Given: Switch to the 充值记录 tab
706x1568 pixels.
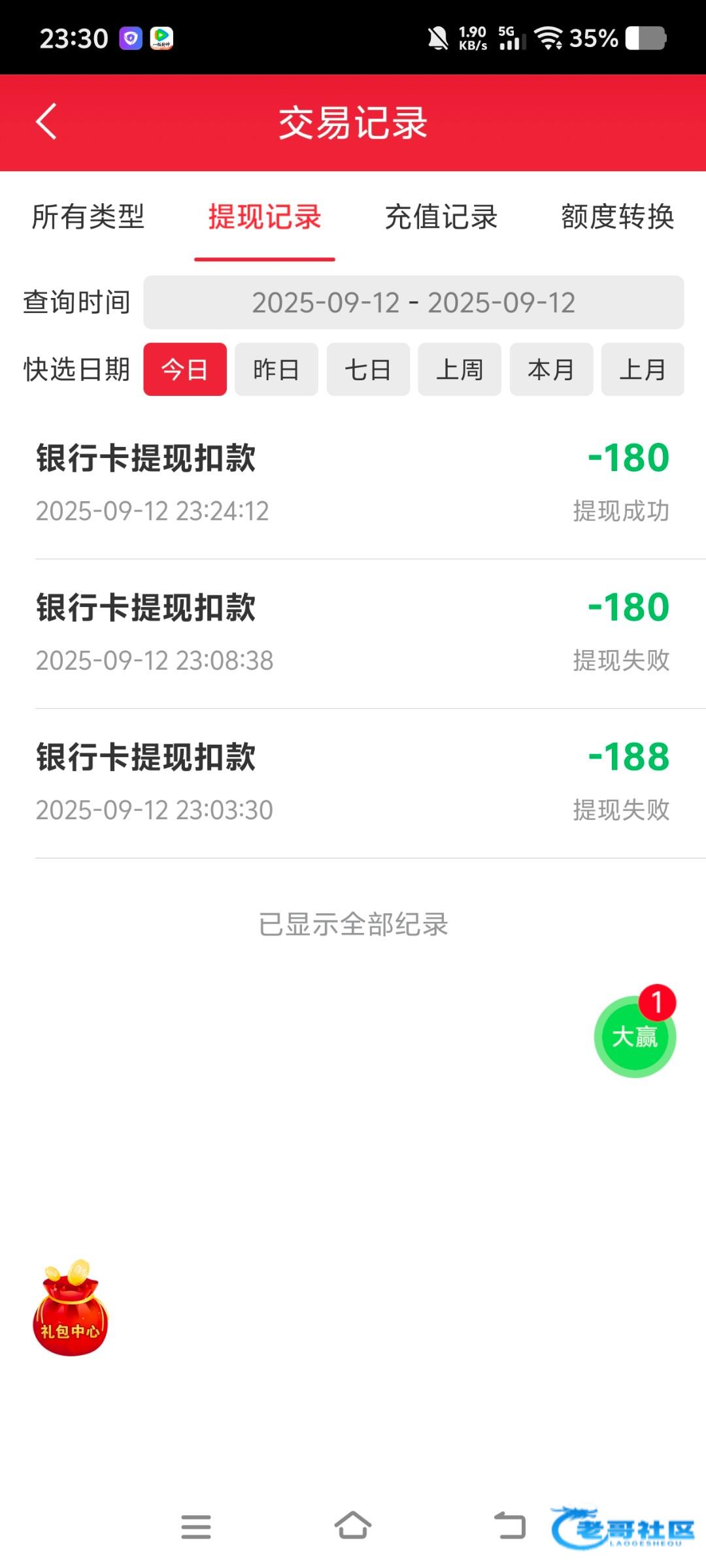Looking at the screenshot, I should tap(441, 217).
